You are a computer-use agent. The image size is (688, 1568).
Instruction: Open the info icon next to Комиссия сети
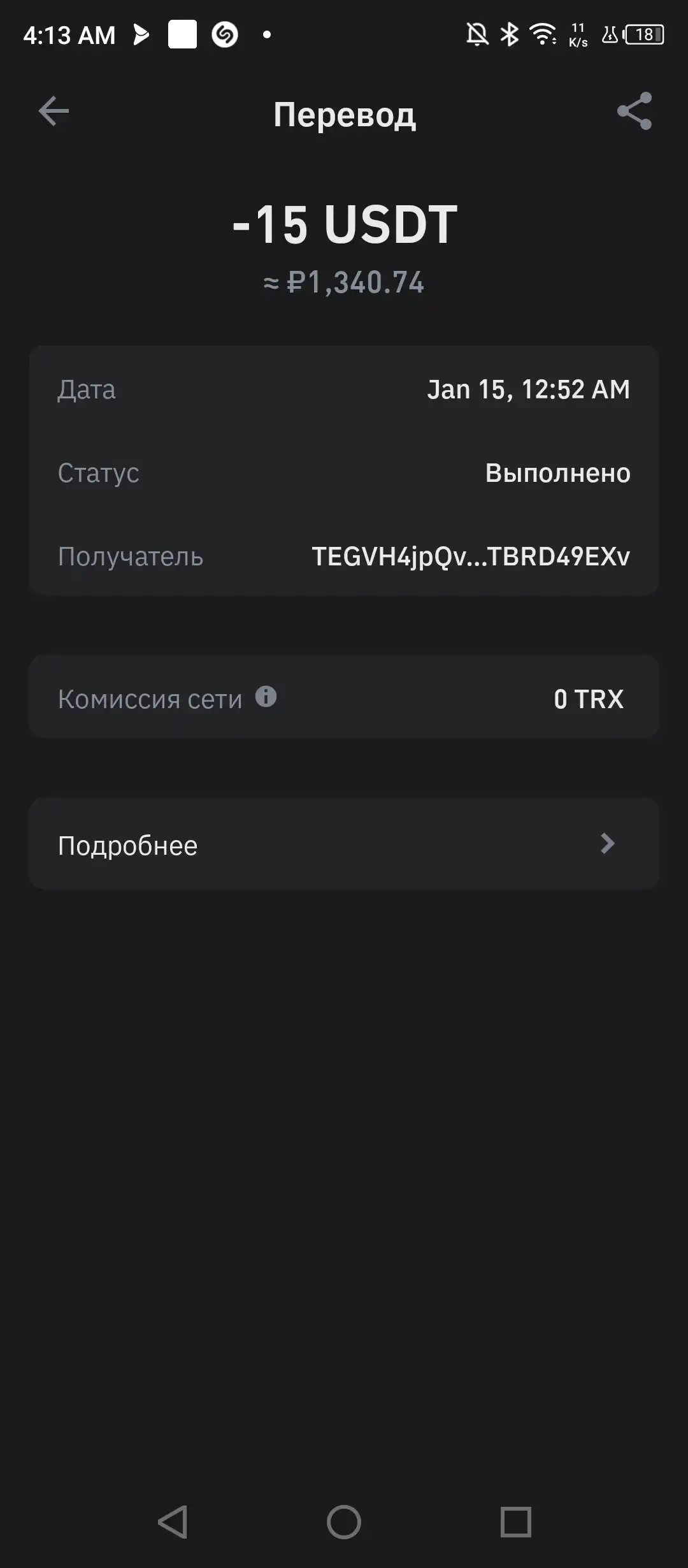266,697
